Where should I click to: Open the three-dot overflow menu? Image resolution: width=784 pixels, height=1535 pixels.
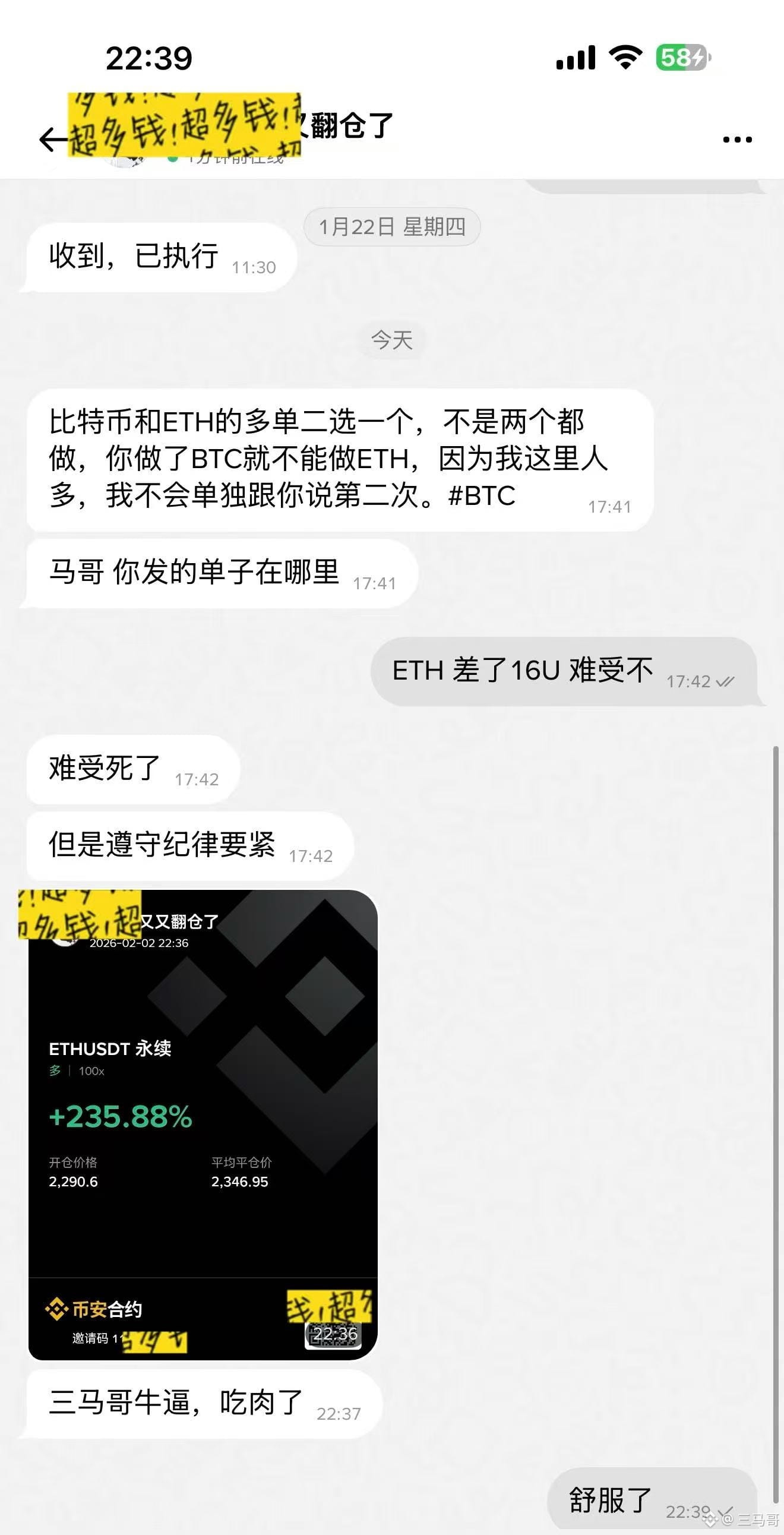(x=737, y=140)
